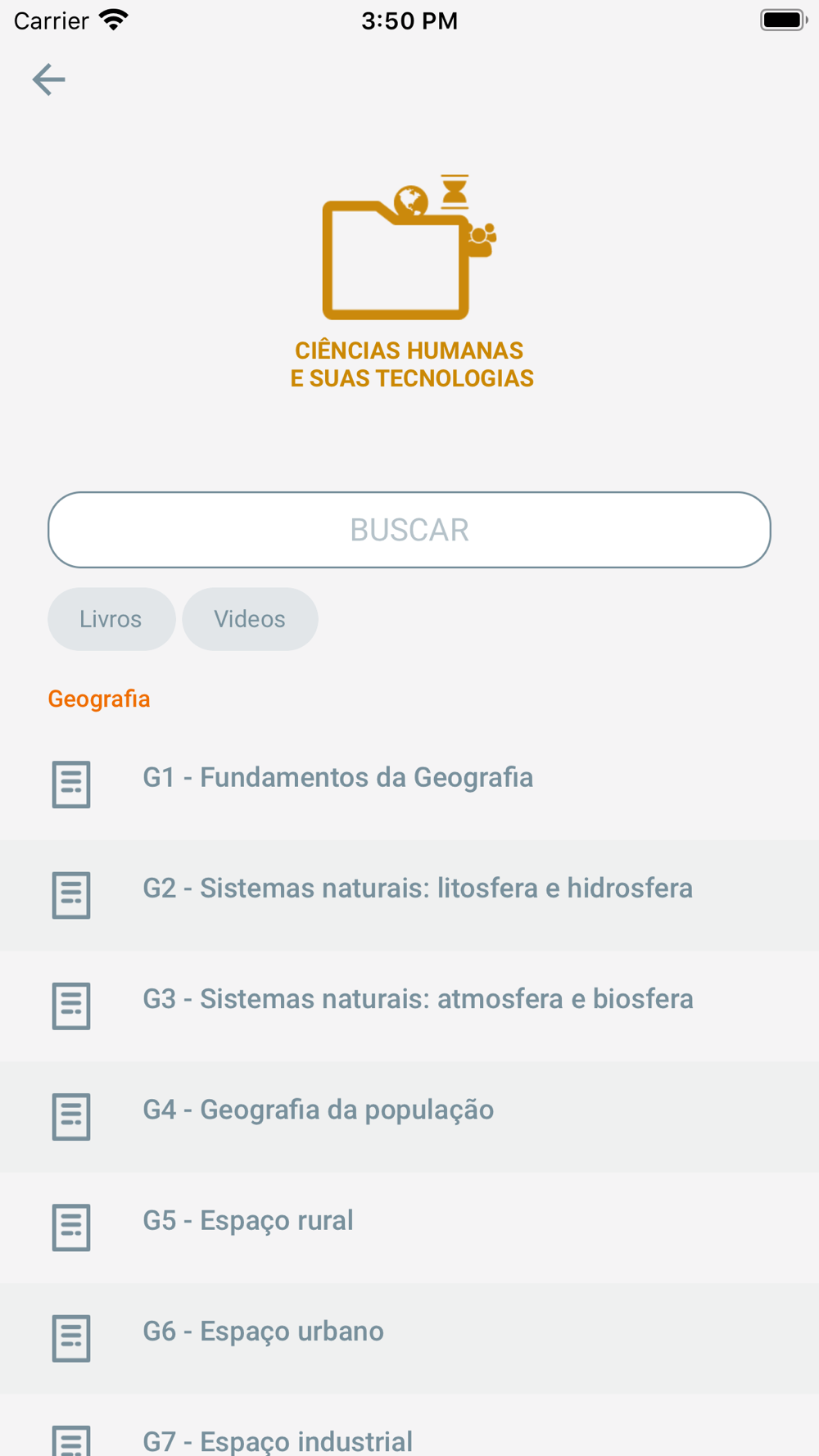Tap the BUSCAR search field
This screenshot has height=1456, width=819.
tap(409, 530)
